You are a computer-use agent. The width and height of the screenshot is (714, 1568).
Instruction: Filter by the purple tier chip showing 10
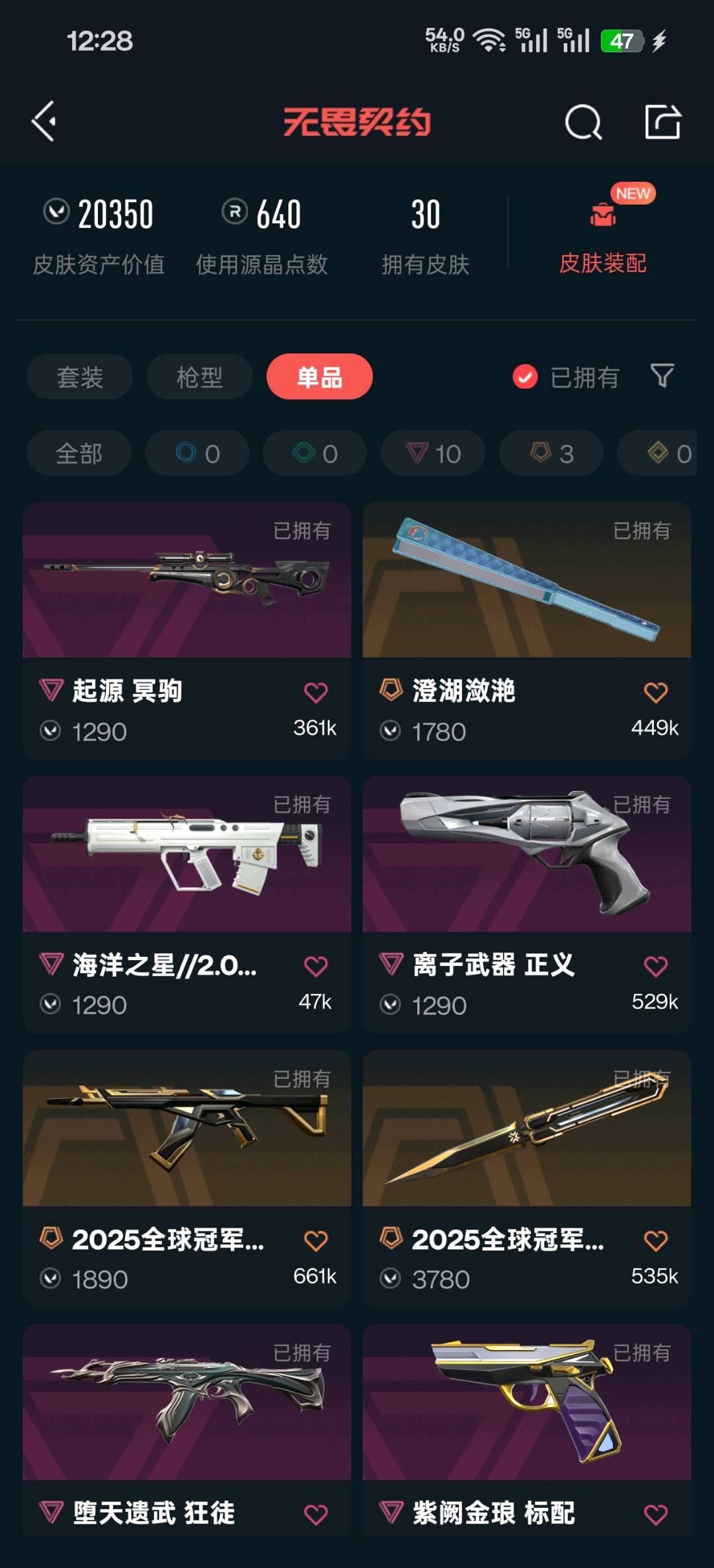433,453
